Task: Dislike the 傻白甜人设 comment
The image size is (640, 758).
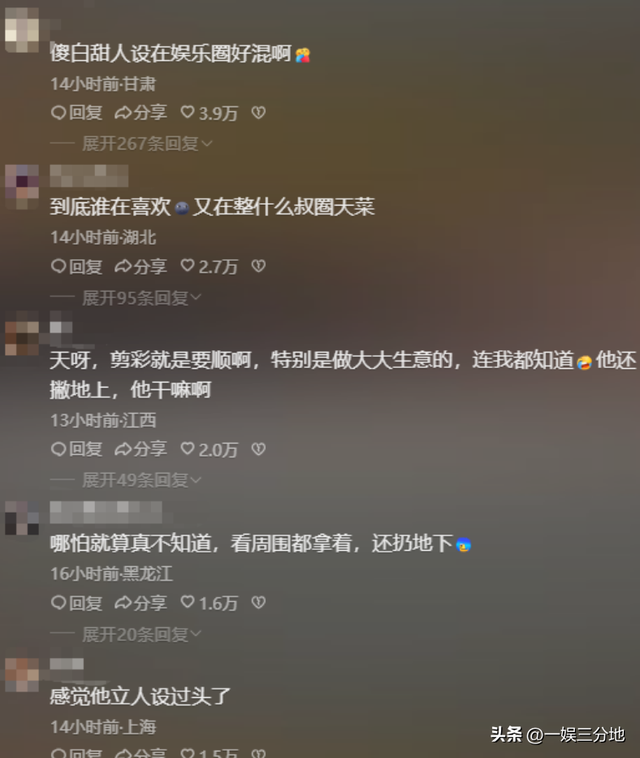Action: click(x=258, y=113)
